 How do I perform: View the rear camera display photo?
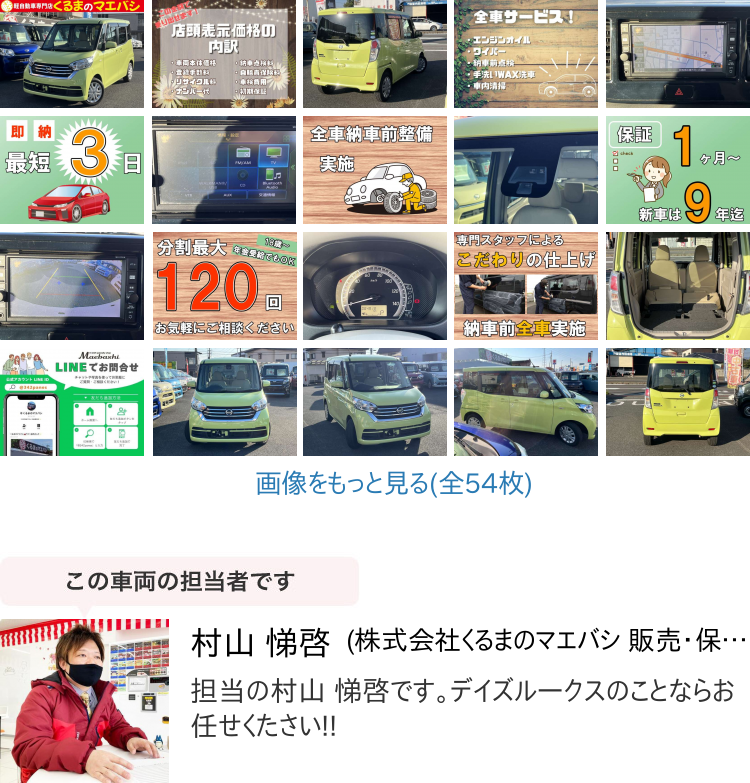pos(72,286)
